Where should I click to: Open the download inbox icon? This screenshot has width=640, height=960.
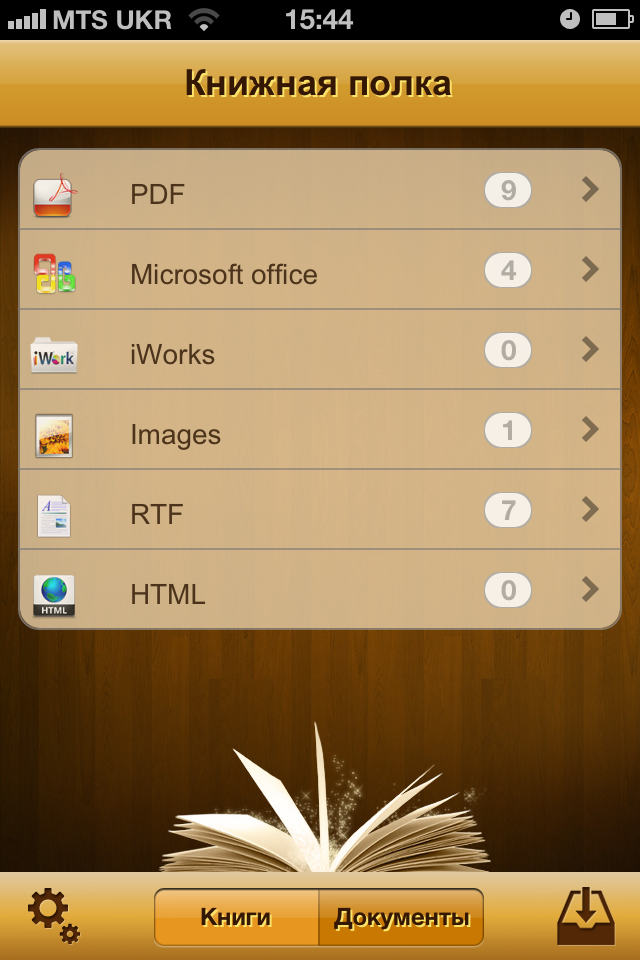click(x=587, y=915)
